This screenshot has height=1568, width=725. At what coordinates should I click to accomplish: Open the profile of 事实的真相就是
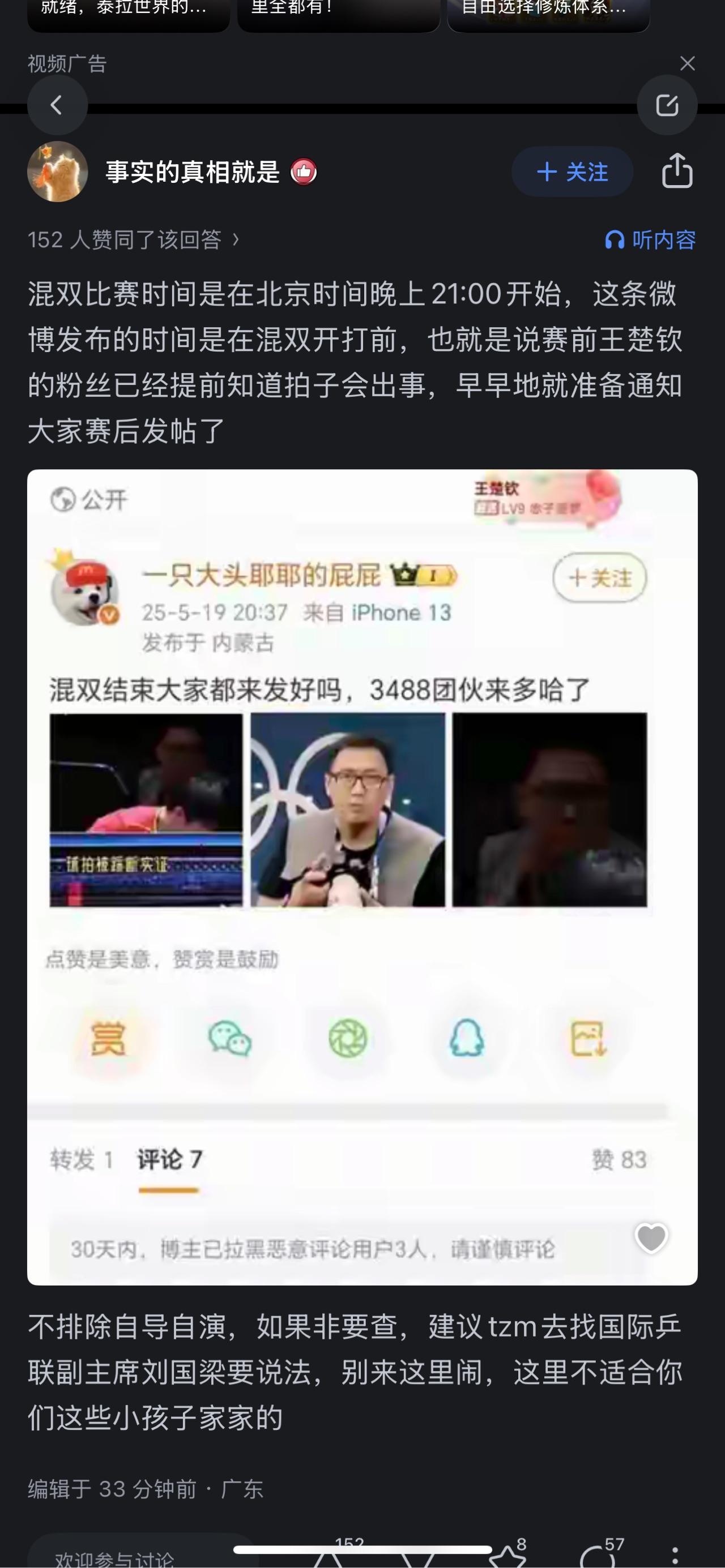click(58, 172)
